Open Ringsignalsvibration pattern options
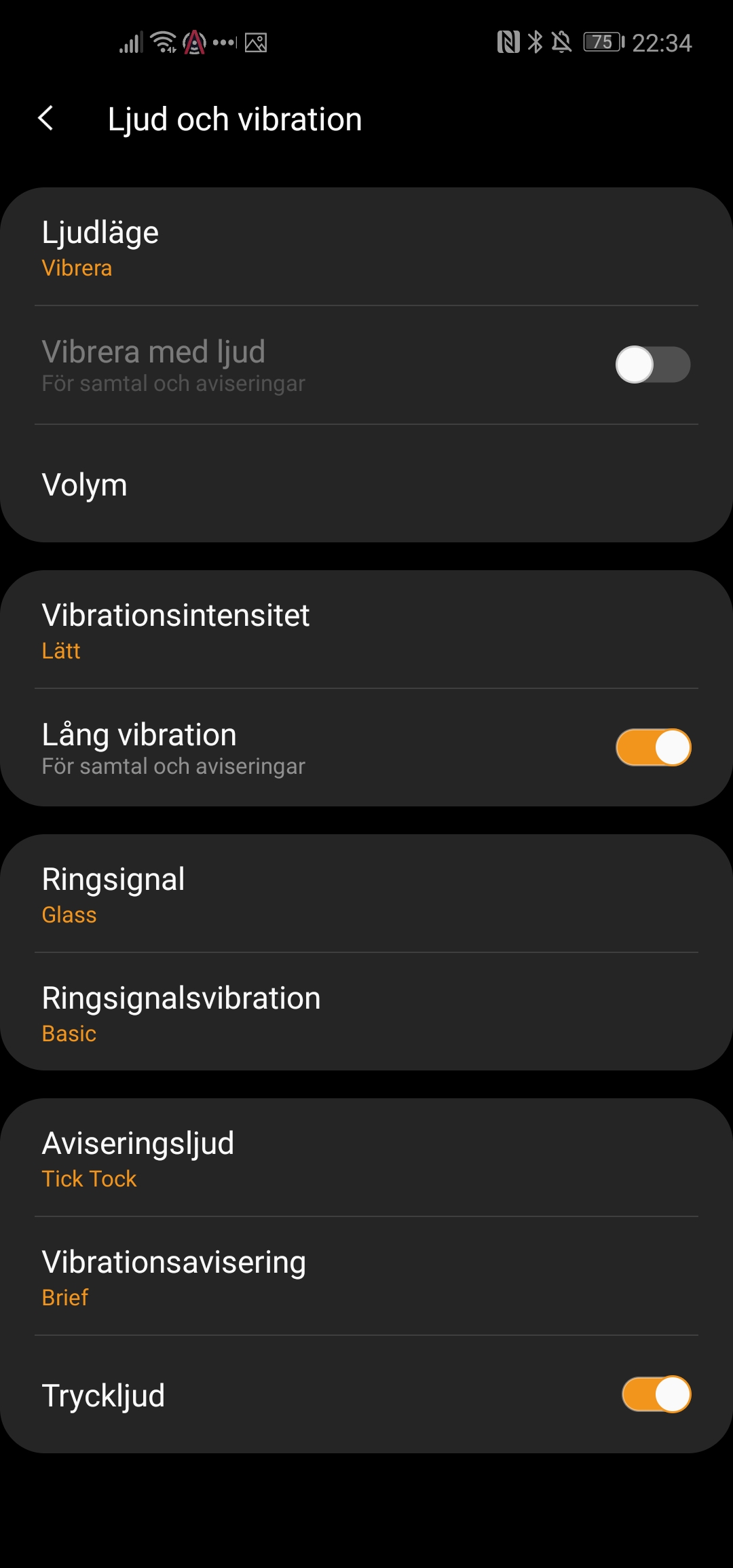 (366, 1013)
